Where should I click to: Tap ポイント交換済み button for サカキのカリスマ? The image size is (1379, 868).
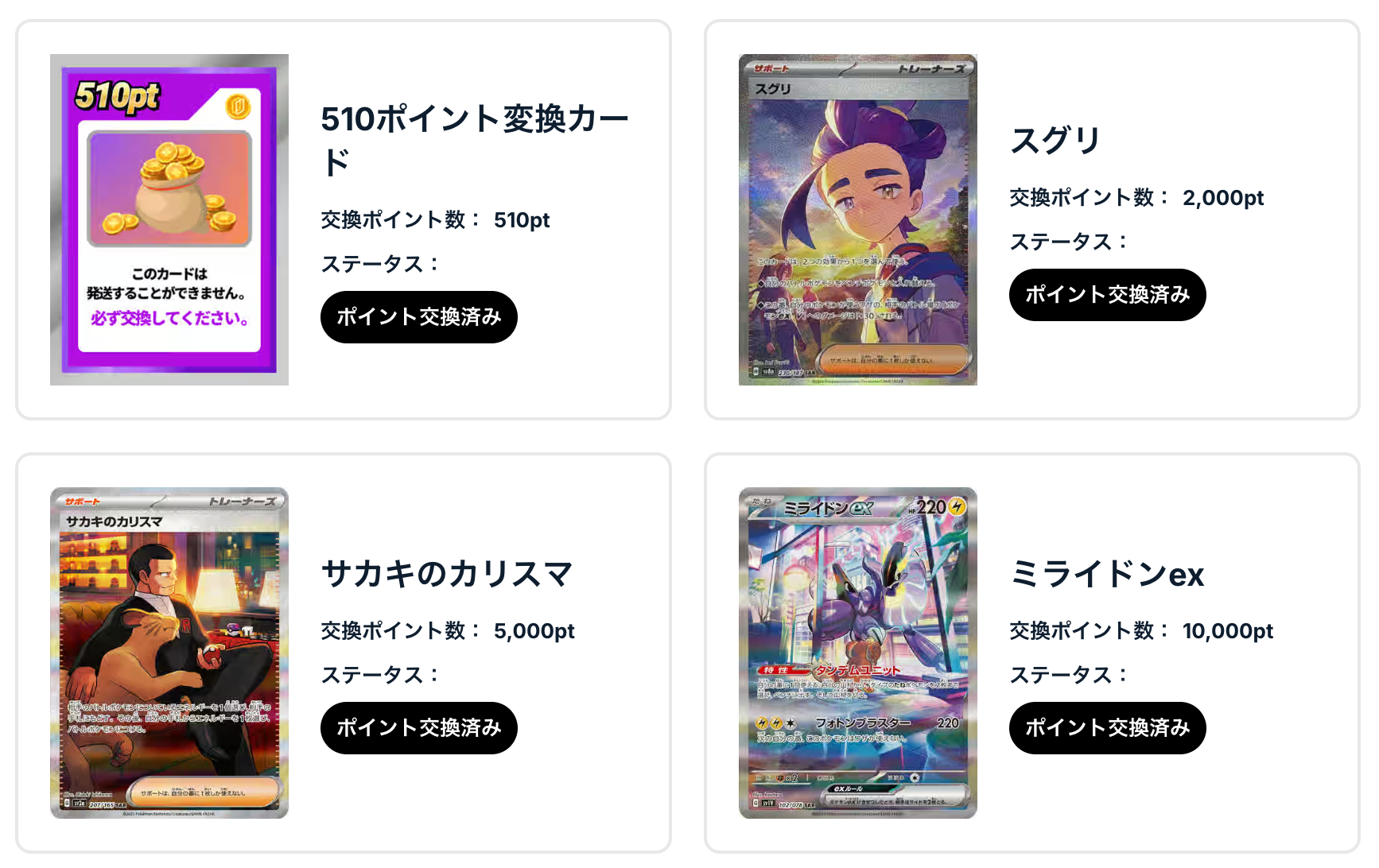tap(418, 728)
